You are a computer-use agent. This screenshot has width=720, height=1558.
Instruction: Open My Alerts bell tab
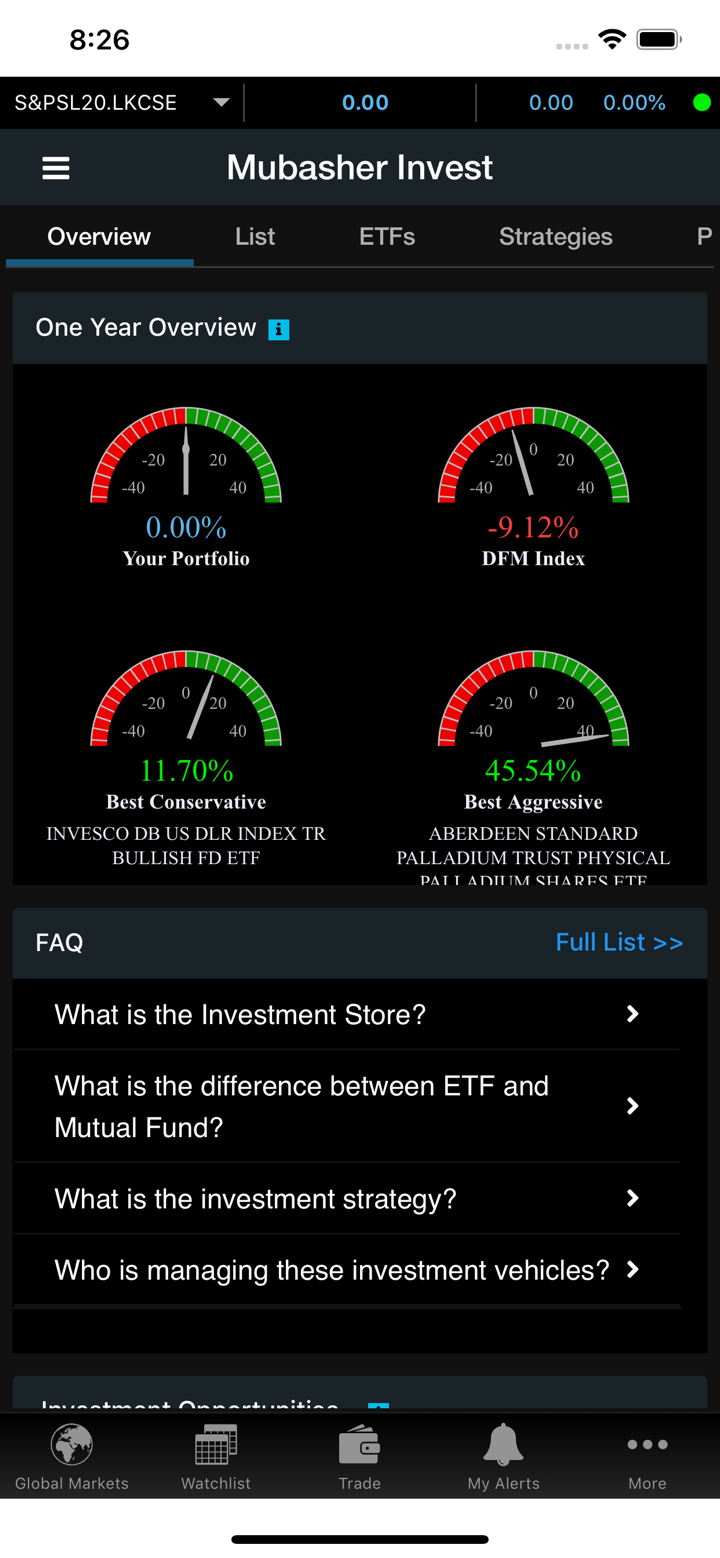[503, 1457]
